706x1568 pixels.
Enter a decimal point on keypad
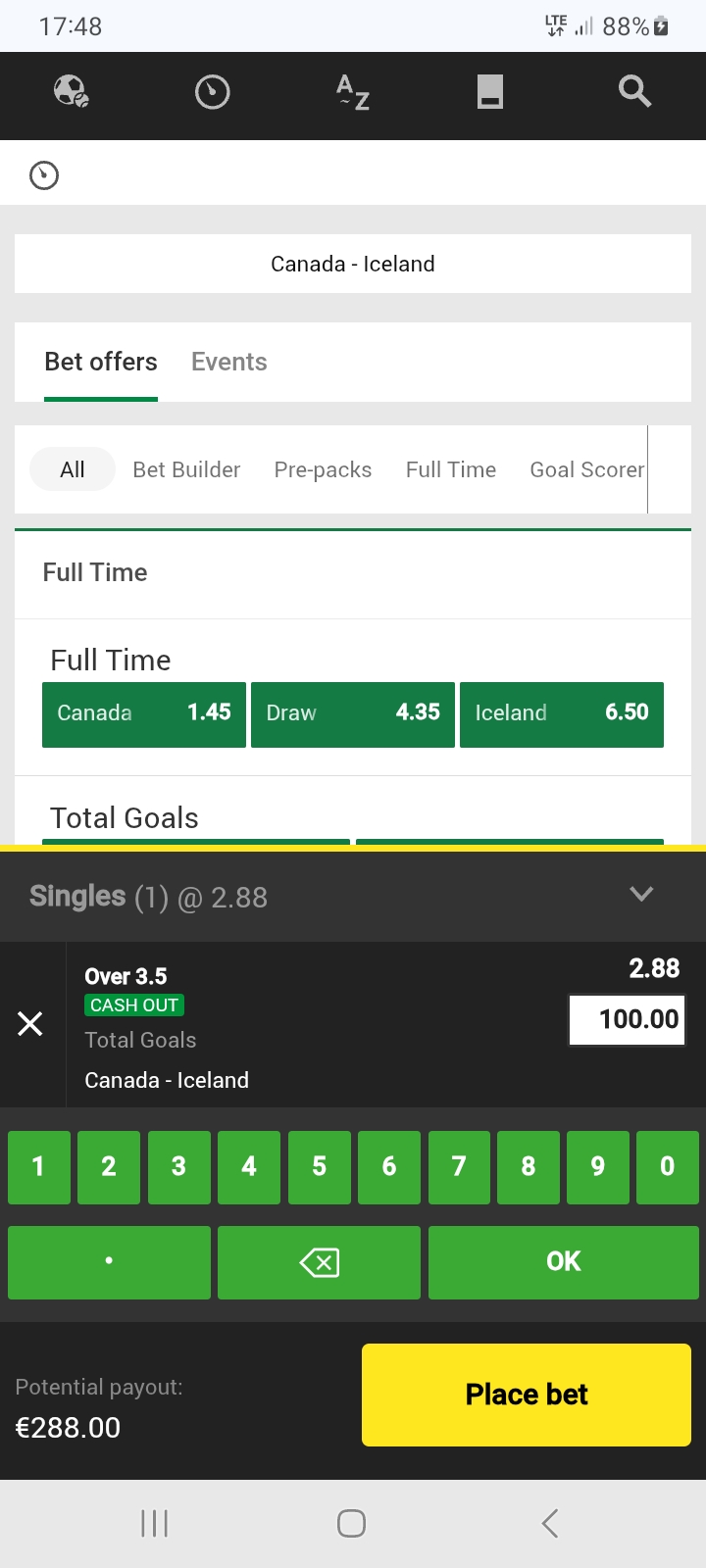[109, 1262]
